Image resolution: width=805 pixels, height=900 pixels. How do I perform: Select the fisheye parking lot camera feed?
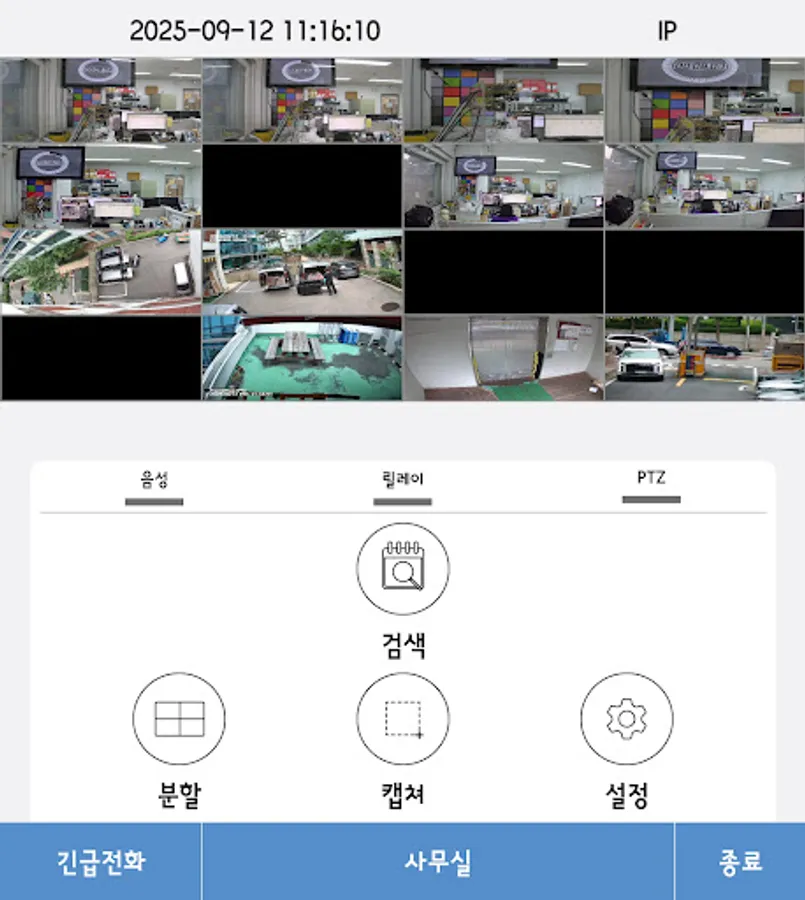point(100,270)
